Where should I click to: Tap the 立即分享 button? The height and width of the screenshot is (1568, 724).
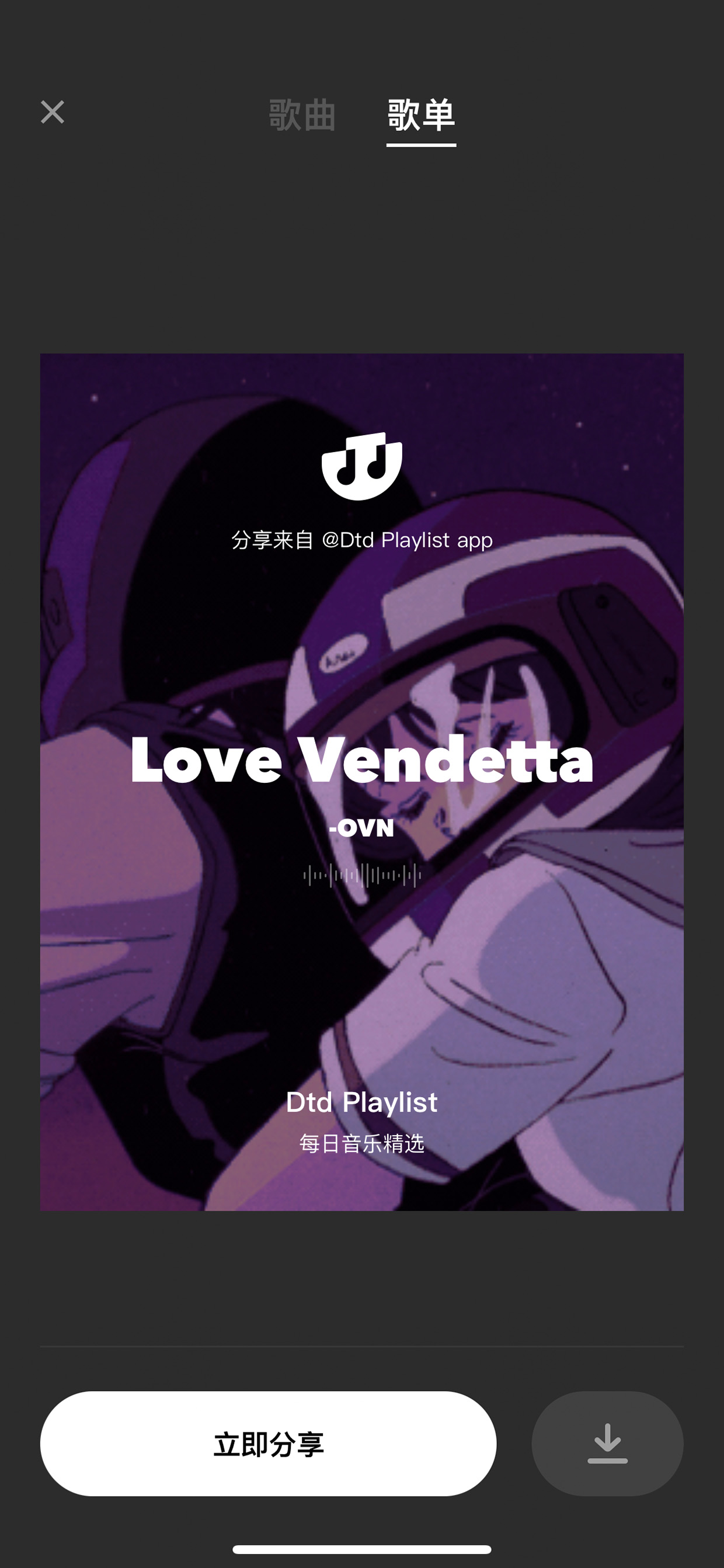(269, 1443)
